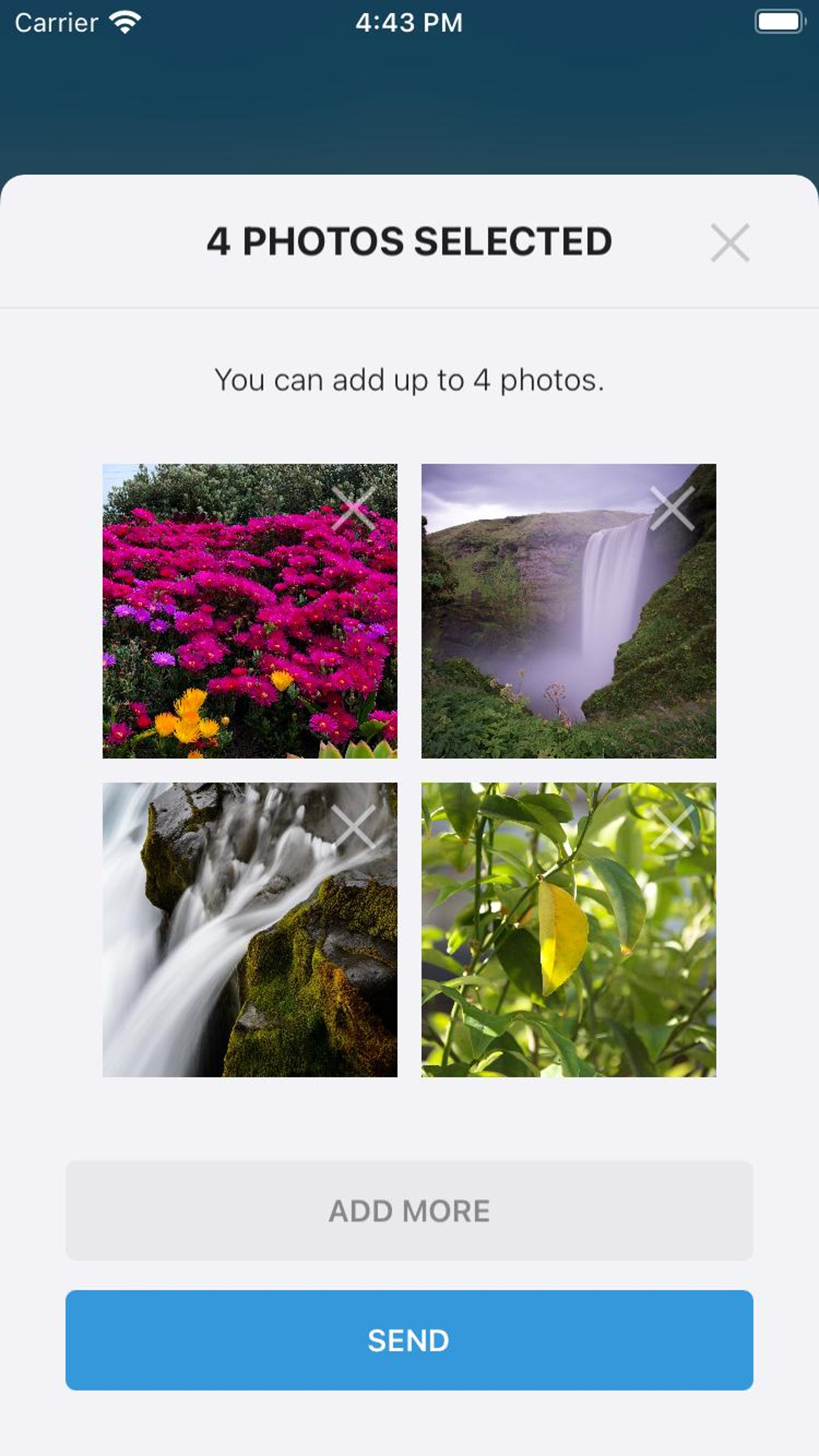Tap the Add More button
The height and width of the screenshot is (1456, 819).
[409, 1211]
